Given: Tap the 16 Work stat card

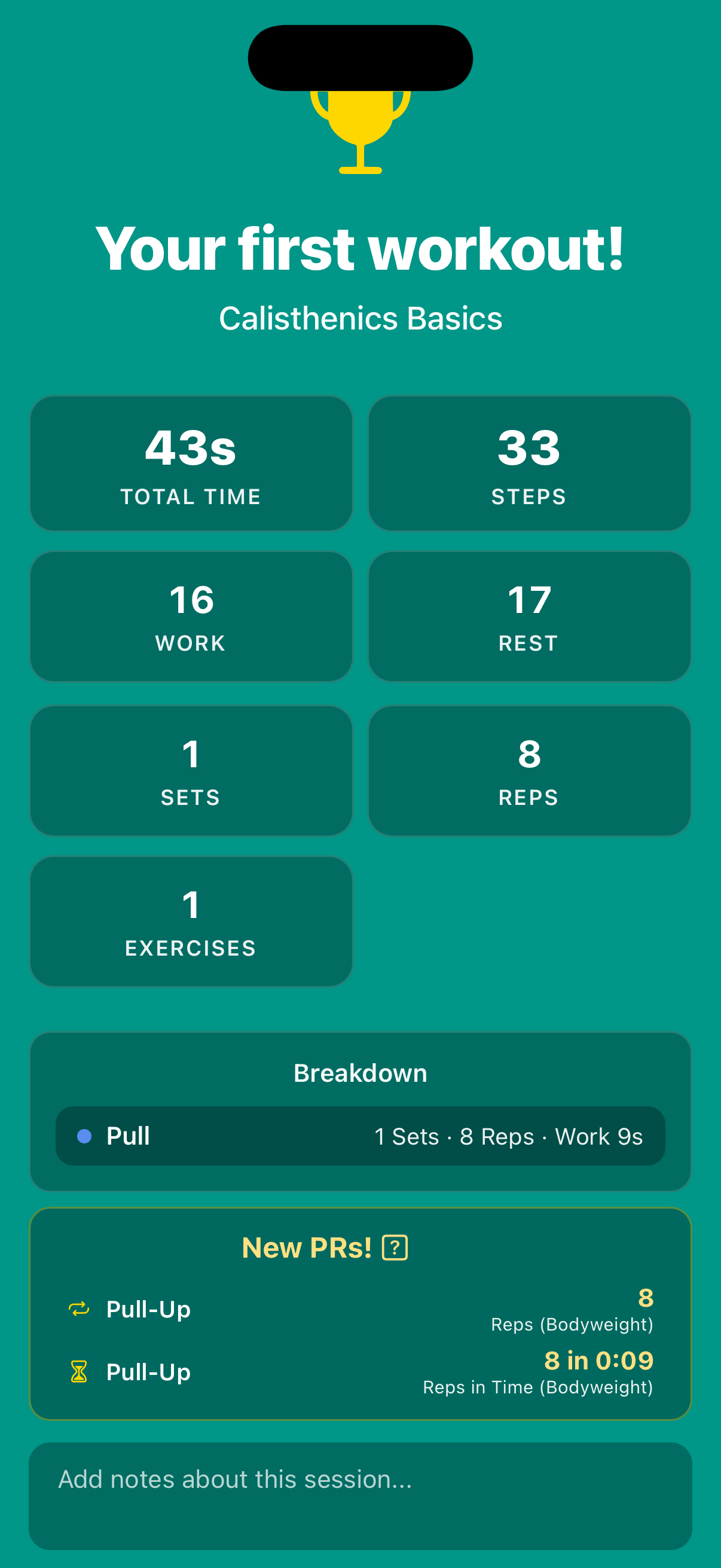Looking at the screenshot, I should (192, 616).
